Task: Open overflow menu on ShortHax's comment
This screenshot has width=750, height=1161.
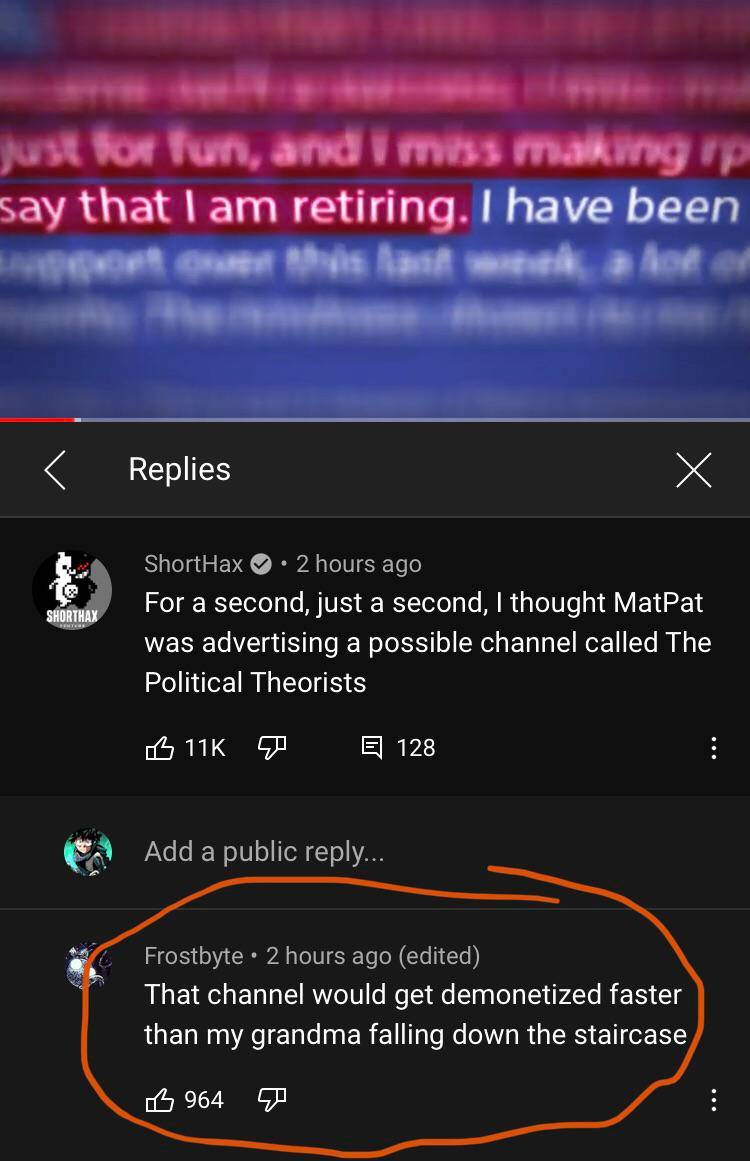Action: (x=713, y=748)
